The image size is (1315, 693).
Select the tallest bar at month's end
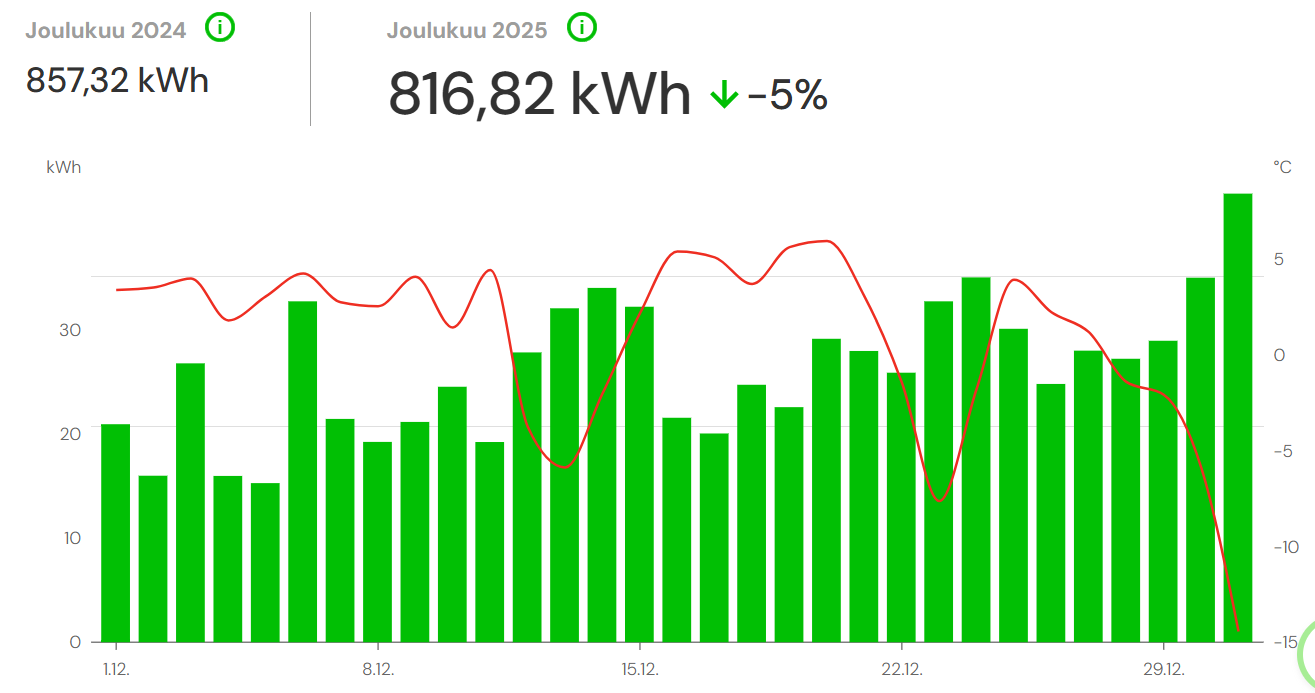tap(1238, 420)
